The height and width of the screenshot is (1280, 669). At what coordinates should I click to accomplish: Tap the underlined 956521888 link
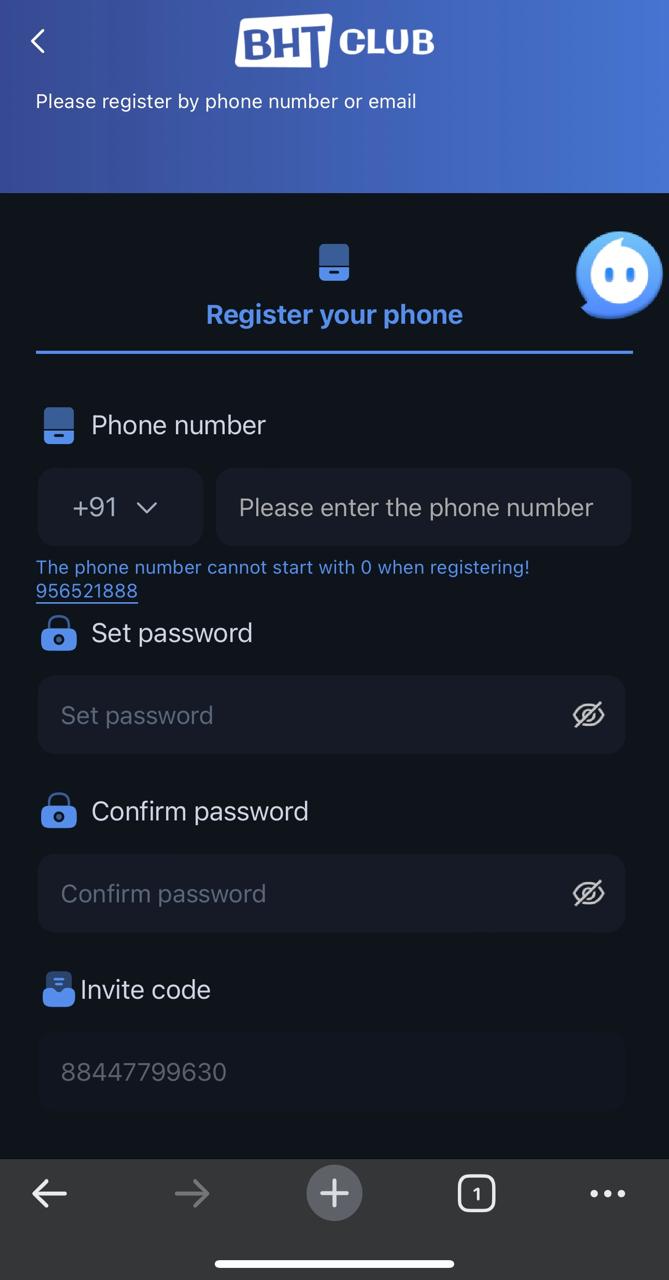click(87, 591)
